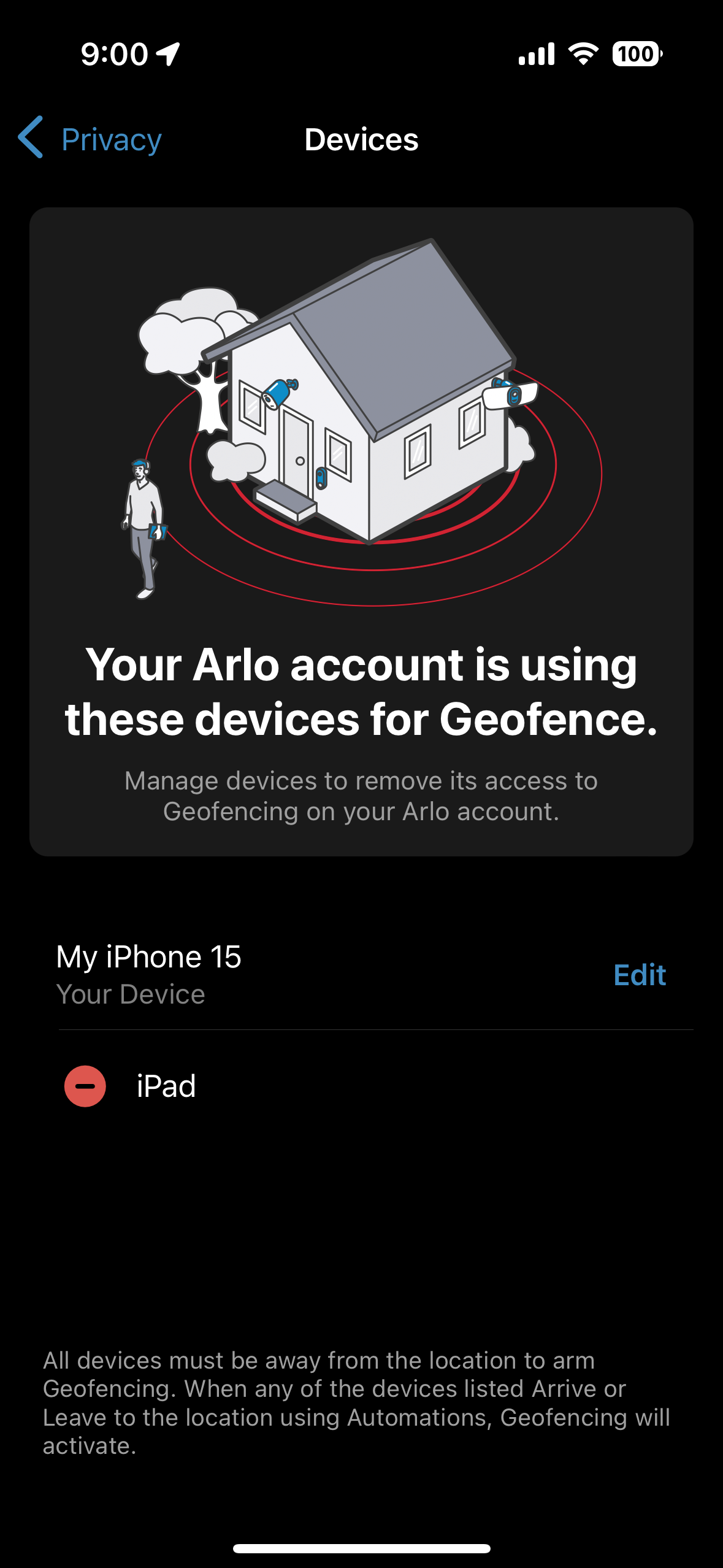
Task: Remove iPad using the red minus icon
Action: 85,1086
